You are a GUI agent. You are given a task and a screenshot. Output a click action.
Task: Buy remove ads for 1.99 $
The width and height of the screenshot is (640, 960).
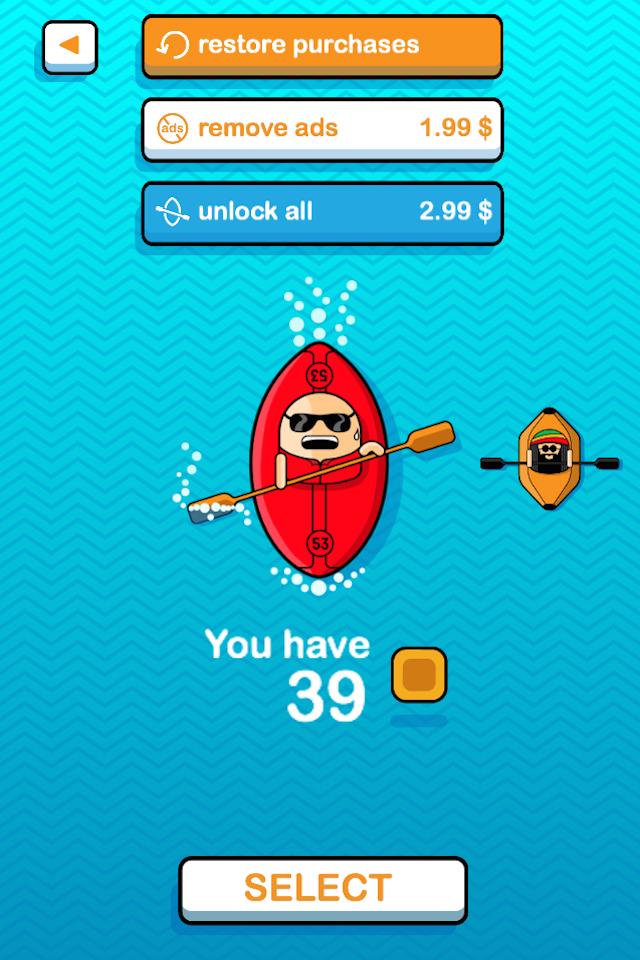point(321,128)
